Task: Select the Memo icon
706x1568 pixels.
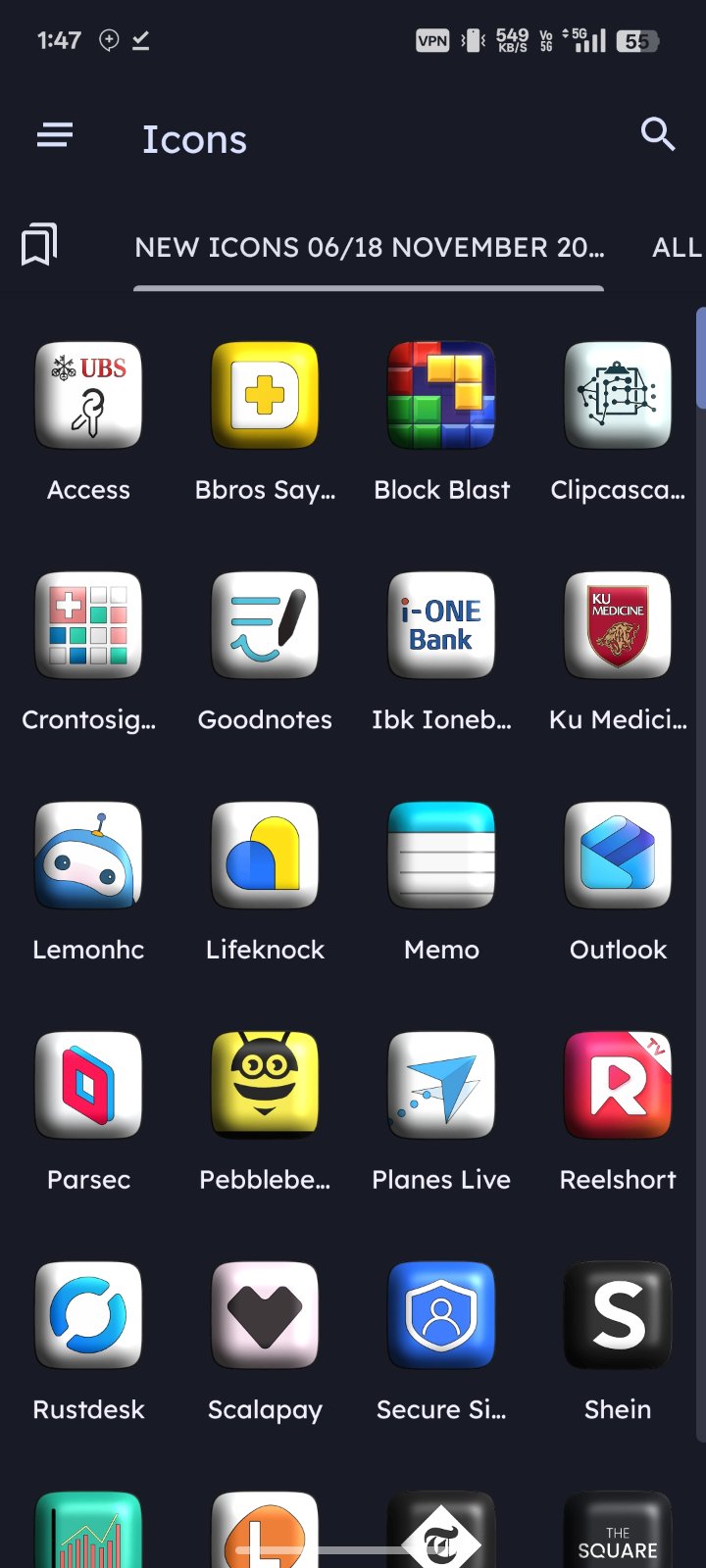Action: 441,856
